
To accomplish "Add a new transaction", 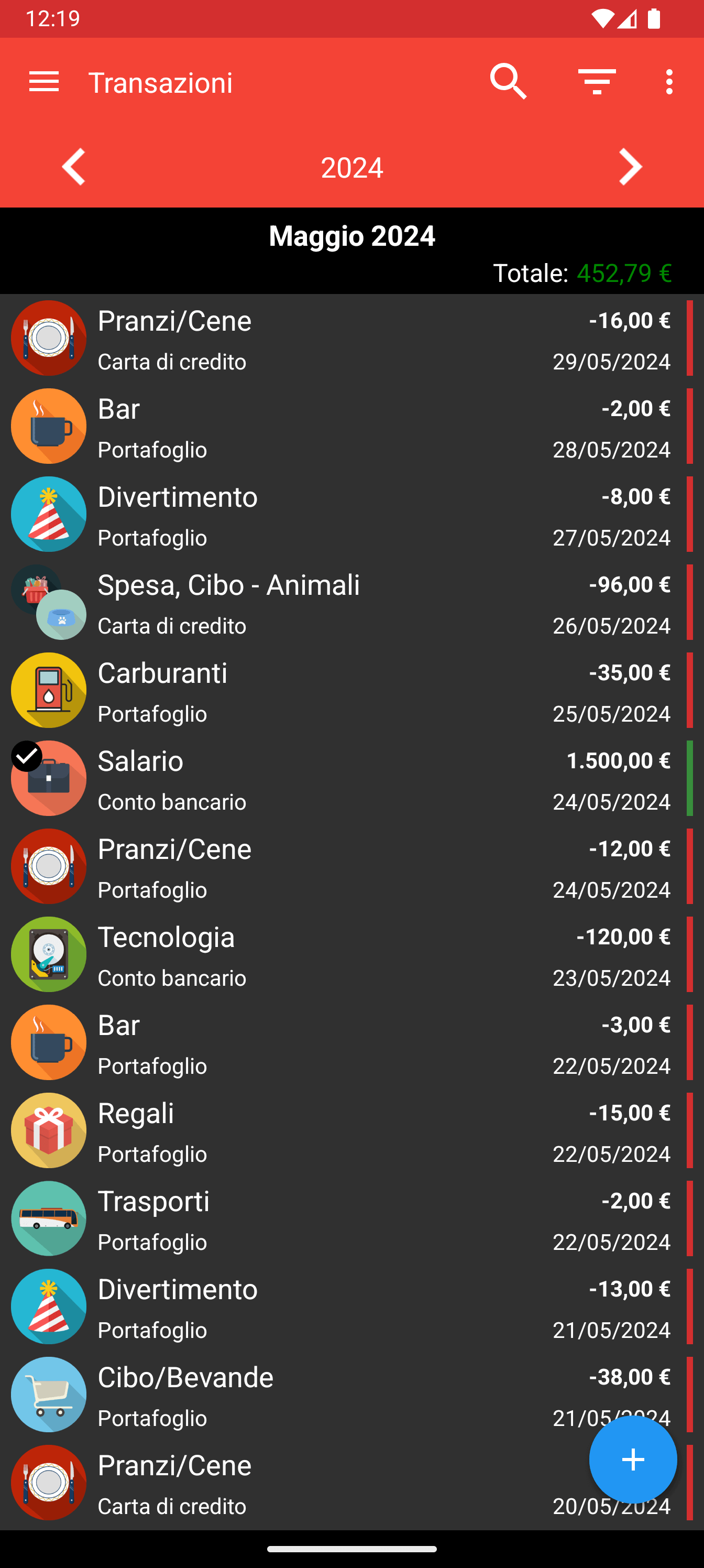I will pyautogui.click(x=633, y=1459).
